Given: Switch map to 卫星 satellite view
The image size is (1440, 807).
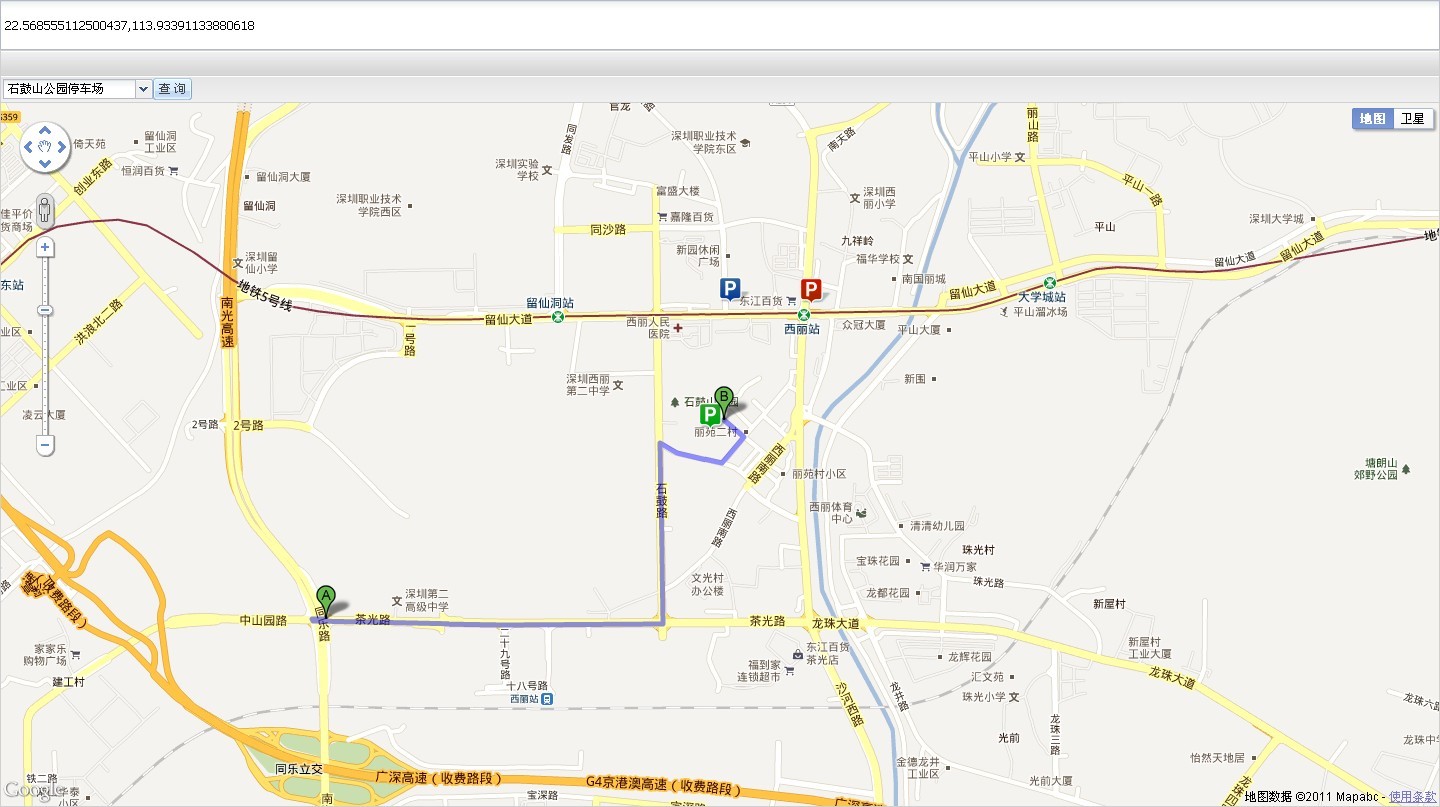Looking at the screenshot, I should click(1412, 118).
